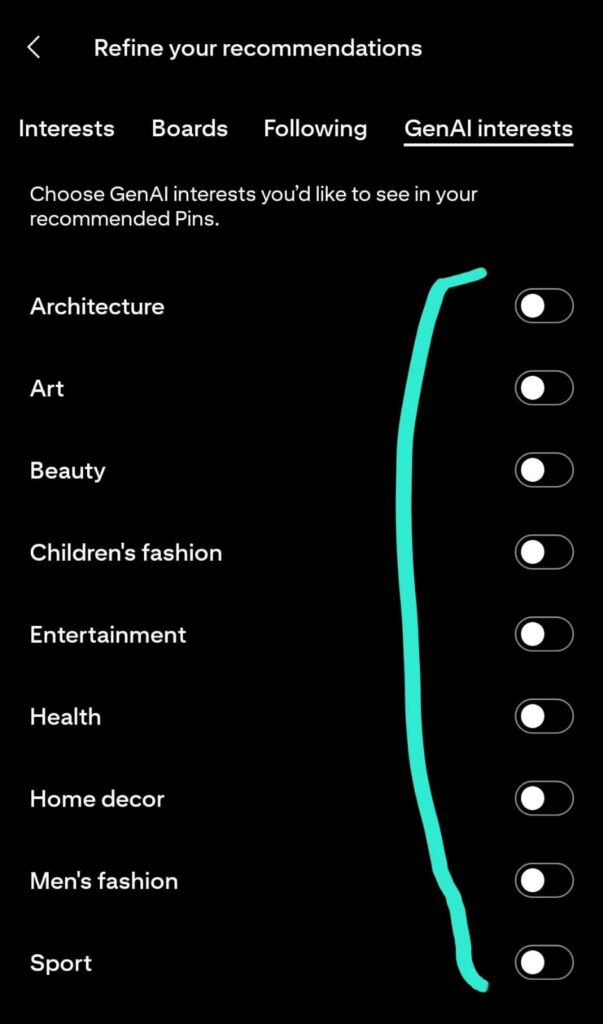Screen dimensions: 603x1024
Task: Enable Men's fashion GenAI interest
Action: click(544, 880)
